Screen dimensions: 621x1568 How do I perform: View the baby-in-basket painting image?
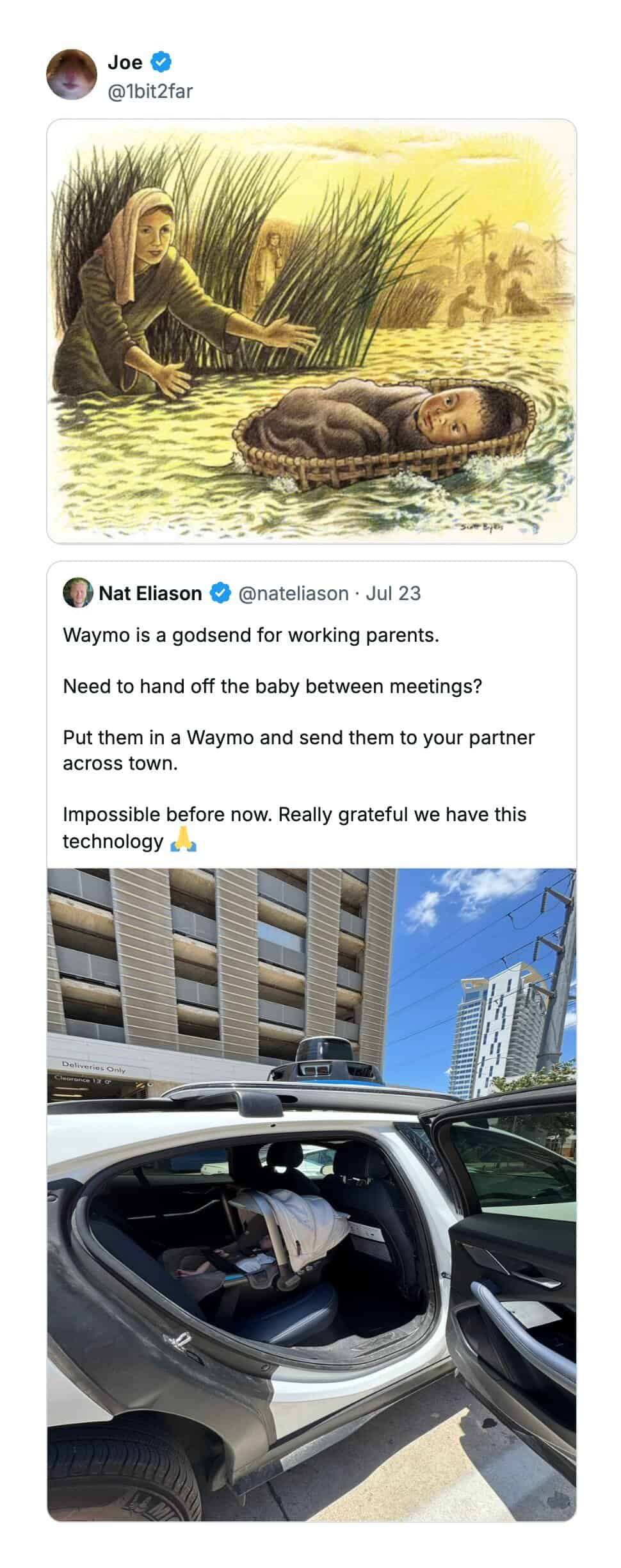click(x=311, y=331)
